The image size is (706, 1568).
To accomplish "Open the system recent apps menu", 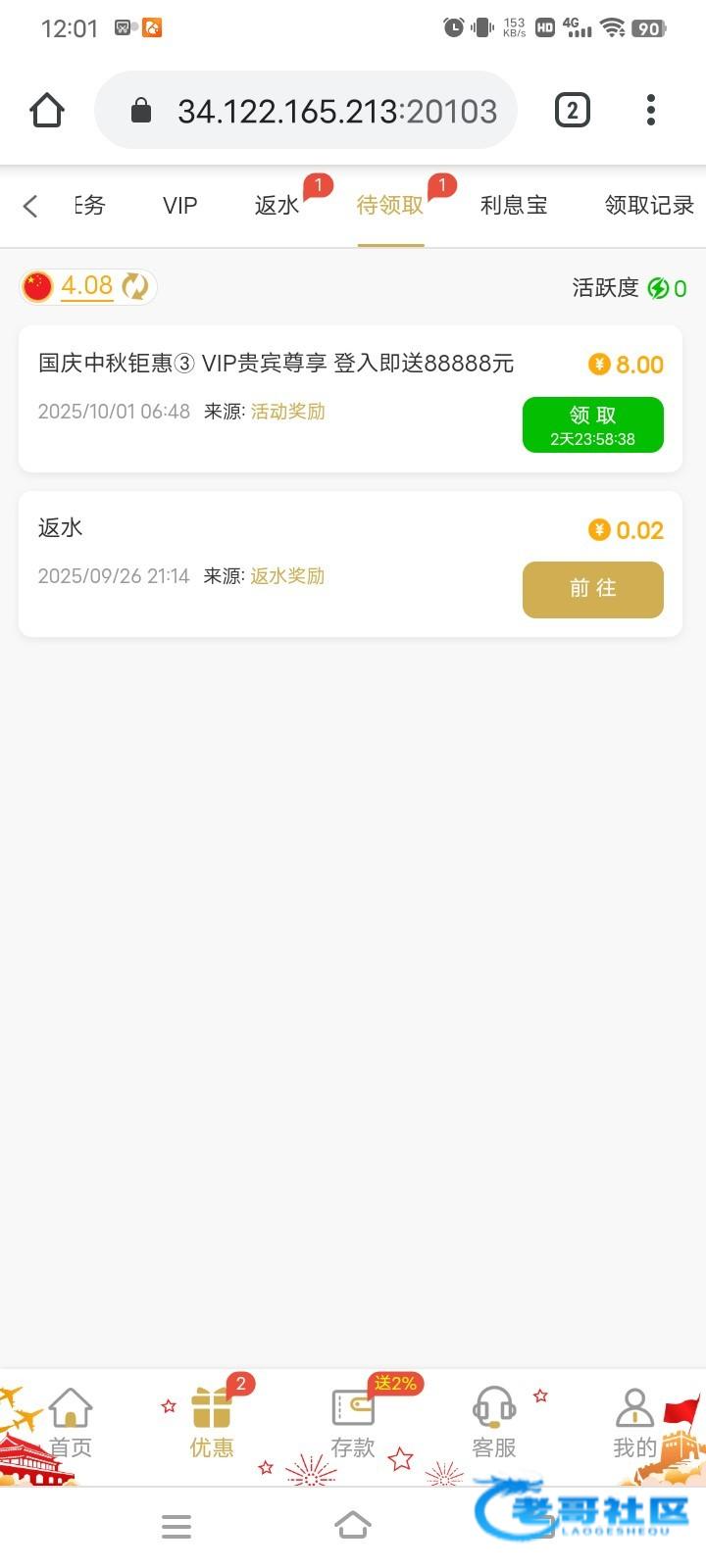I will tap(176, 1526).
